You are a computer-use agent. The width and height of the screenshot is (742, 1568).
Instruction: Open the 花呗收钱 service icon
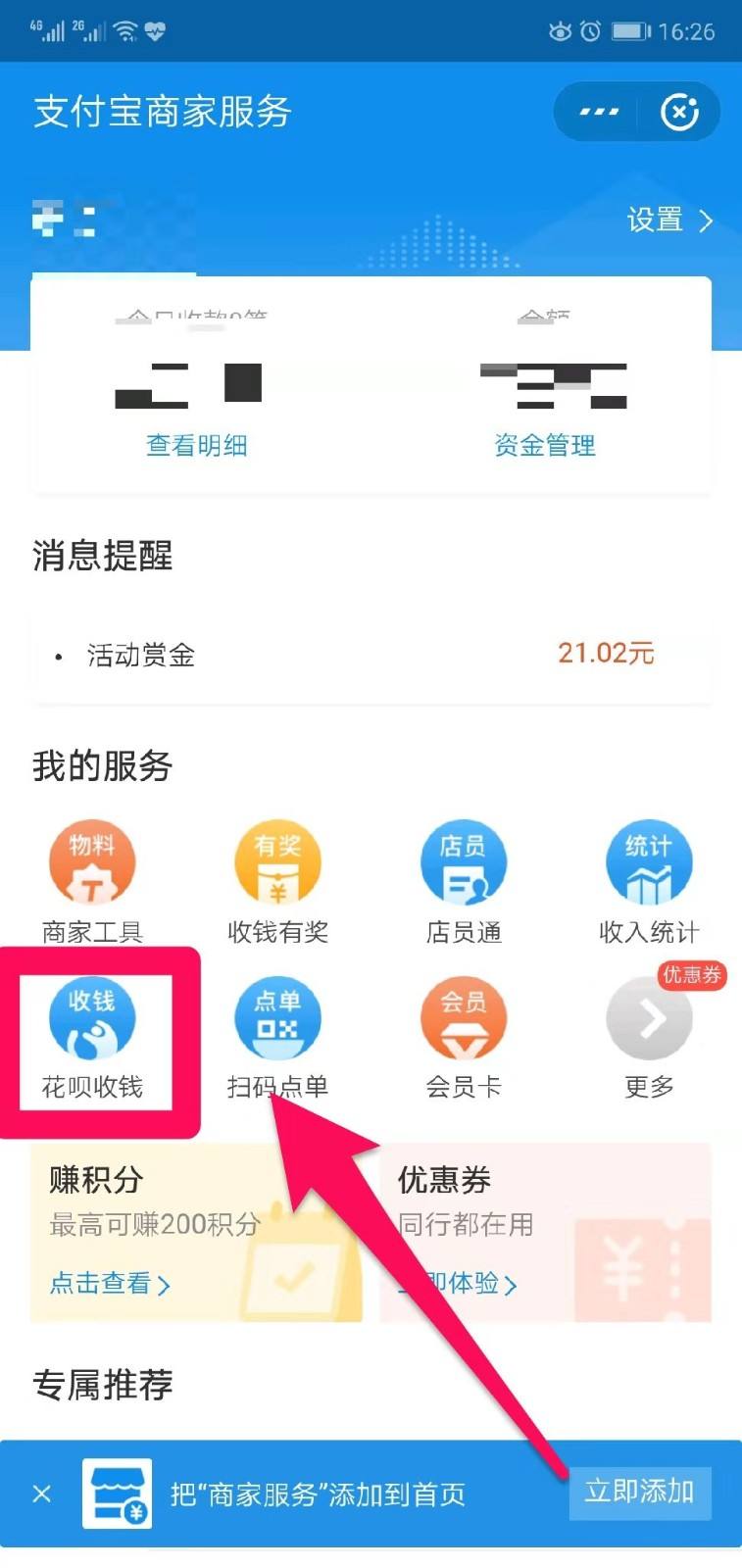93,1017
